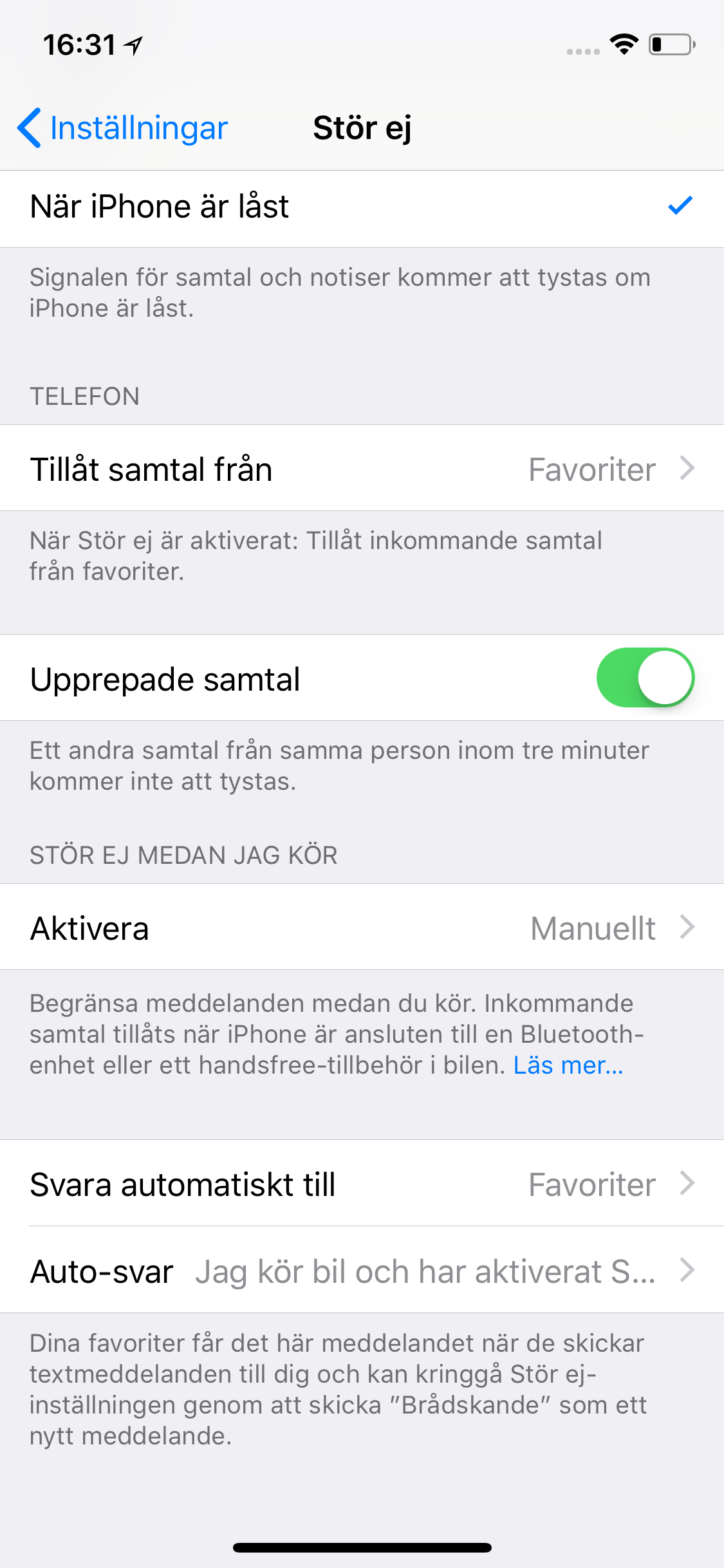Select the När iPhone är låst option
The image size is (724, 1568).
point(360,207)
